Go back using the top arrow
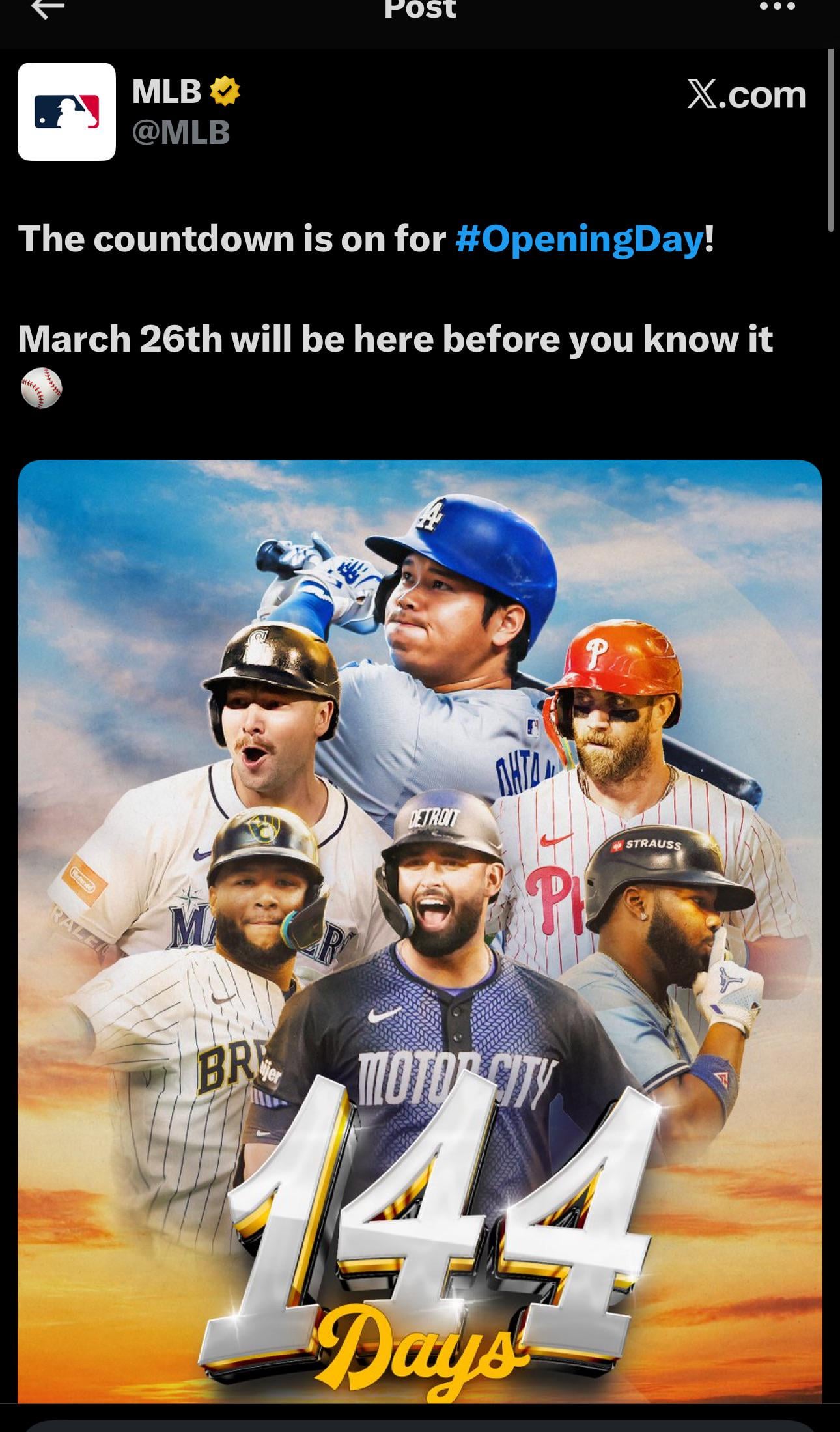The image size is (840, 1432). 48,9
